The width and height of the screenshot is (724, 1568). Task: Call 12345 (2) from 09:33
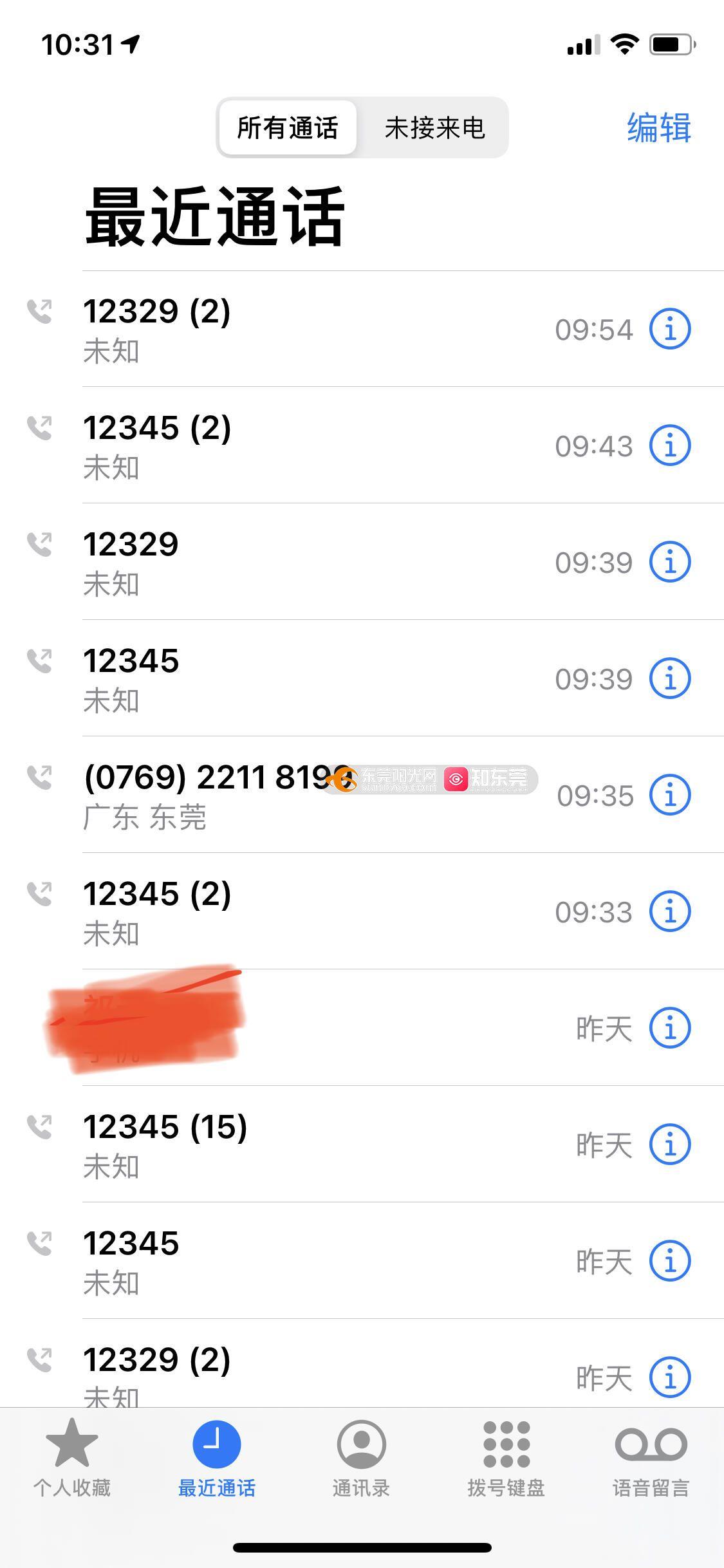point(362,911)
